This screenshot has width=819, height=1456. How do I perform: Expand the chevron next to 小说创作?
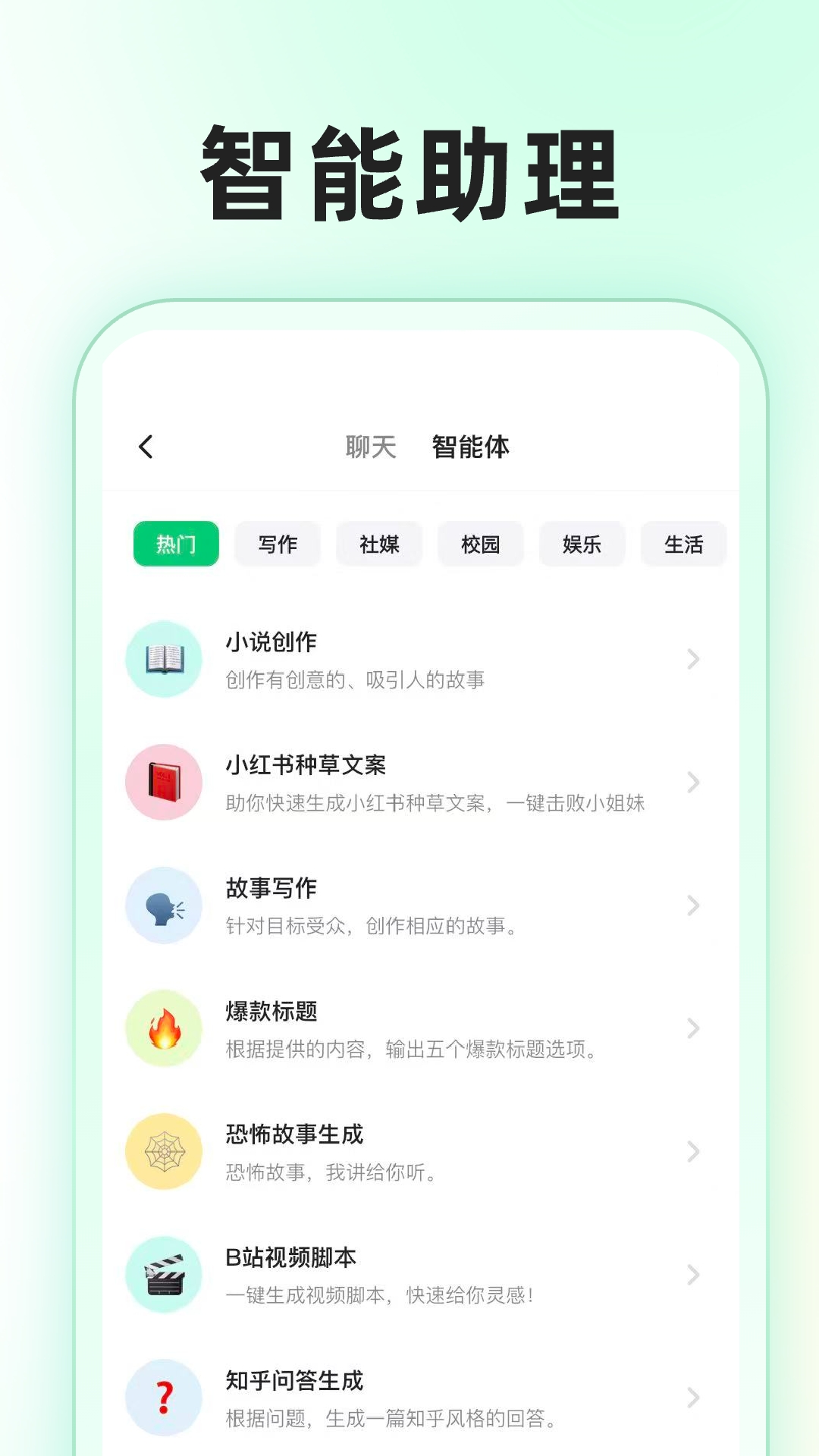694,660
